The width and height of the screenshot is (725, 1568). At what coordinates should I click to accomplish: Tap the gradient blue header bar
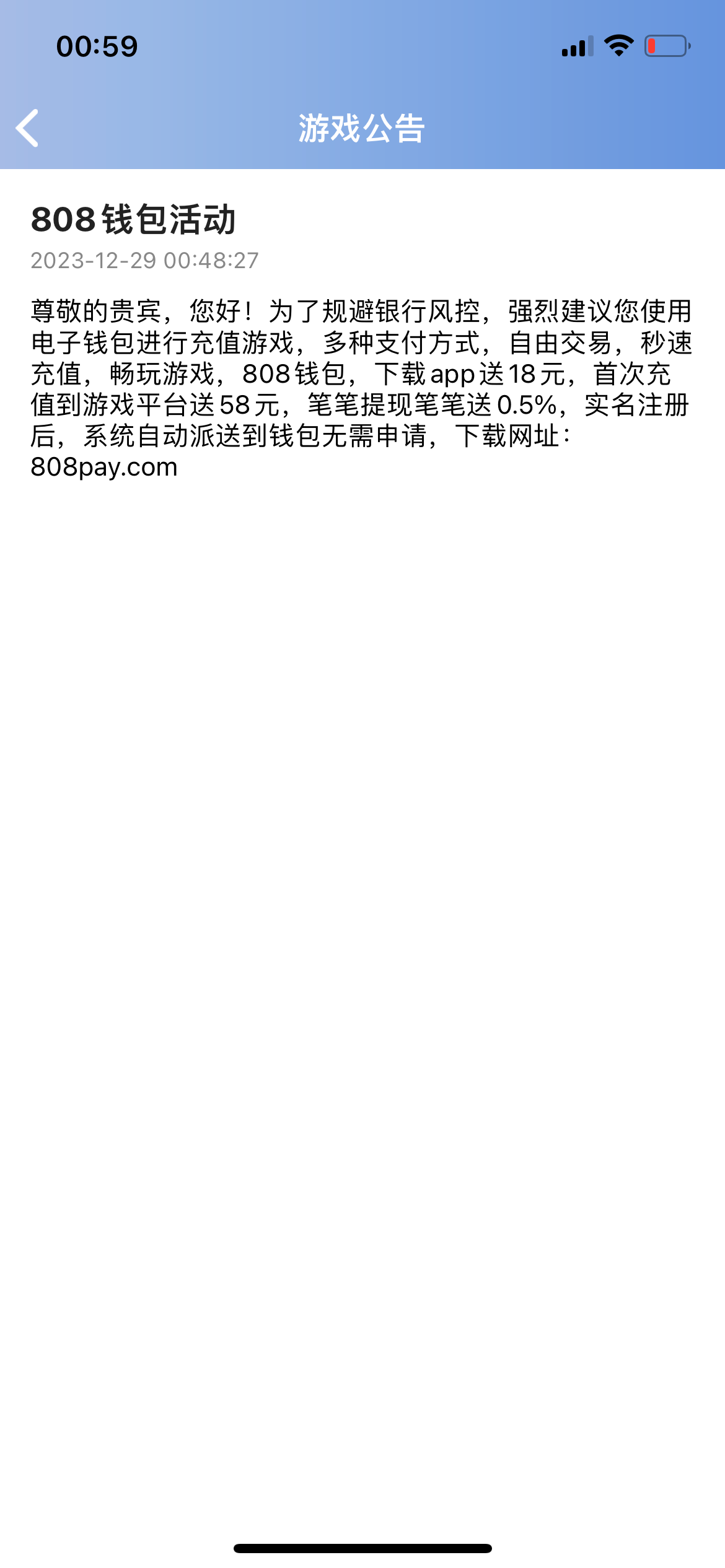tap(362, 127)
